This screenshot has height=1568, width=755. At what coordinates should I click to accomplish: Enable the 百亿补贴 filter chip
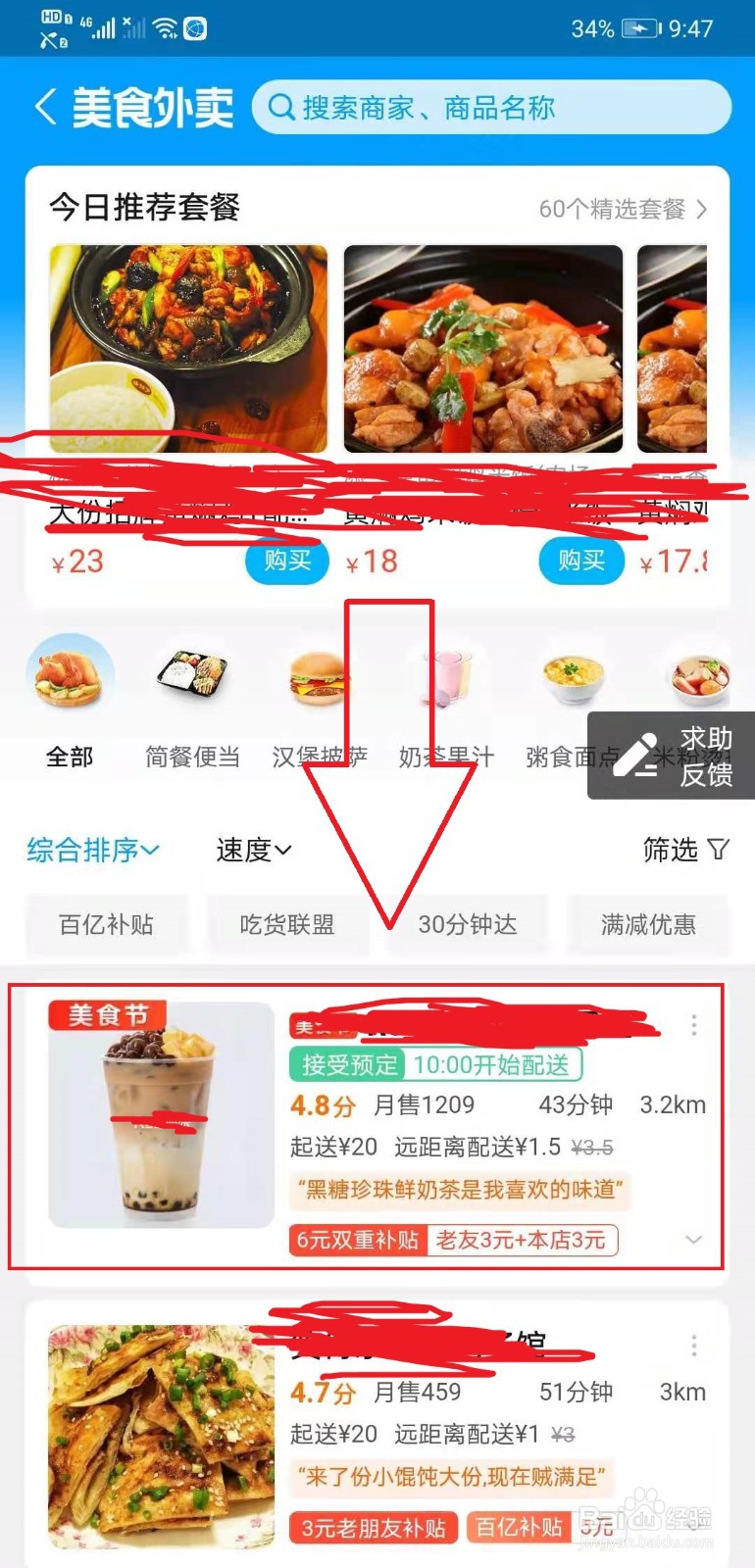(x=106, y=924)
